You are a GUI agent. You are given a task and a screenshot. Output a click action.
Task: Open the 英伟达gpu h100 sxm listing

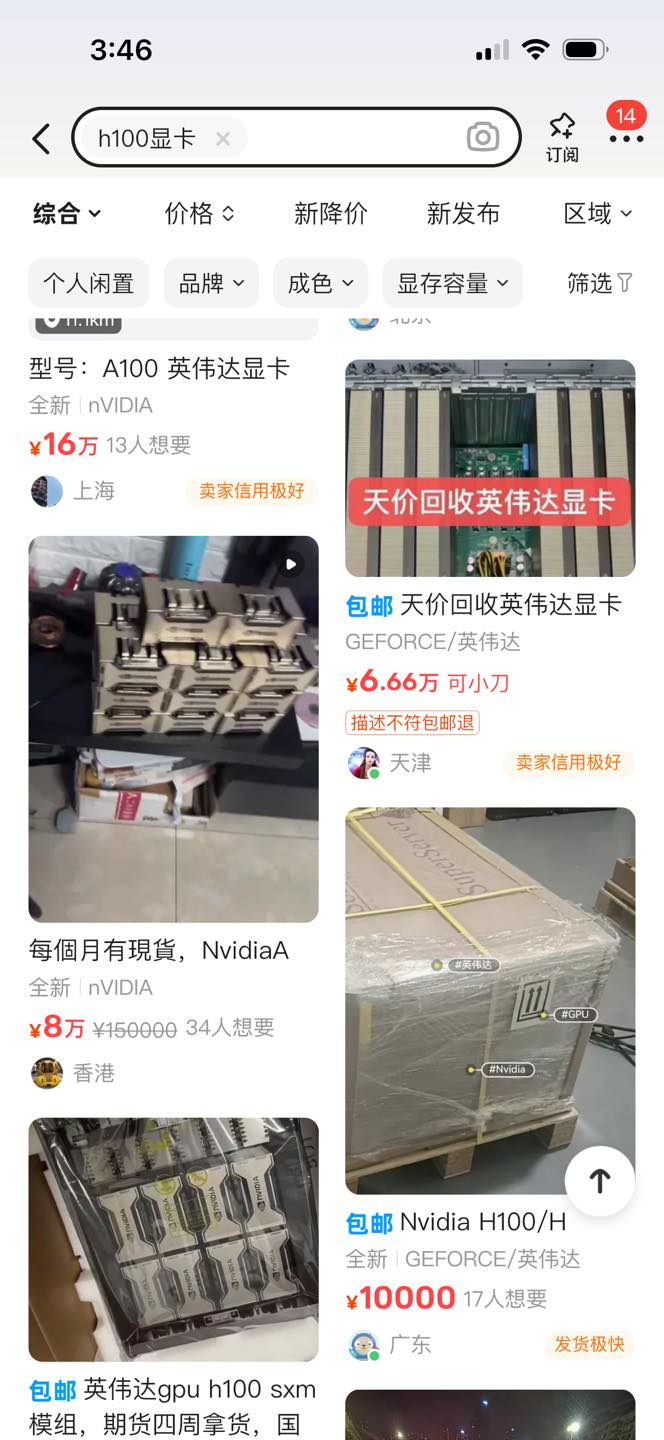(x=173, y=1240)
